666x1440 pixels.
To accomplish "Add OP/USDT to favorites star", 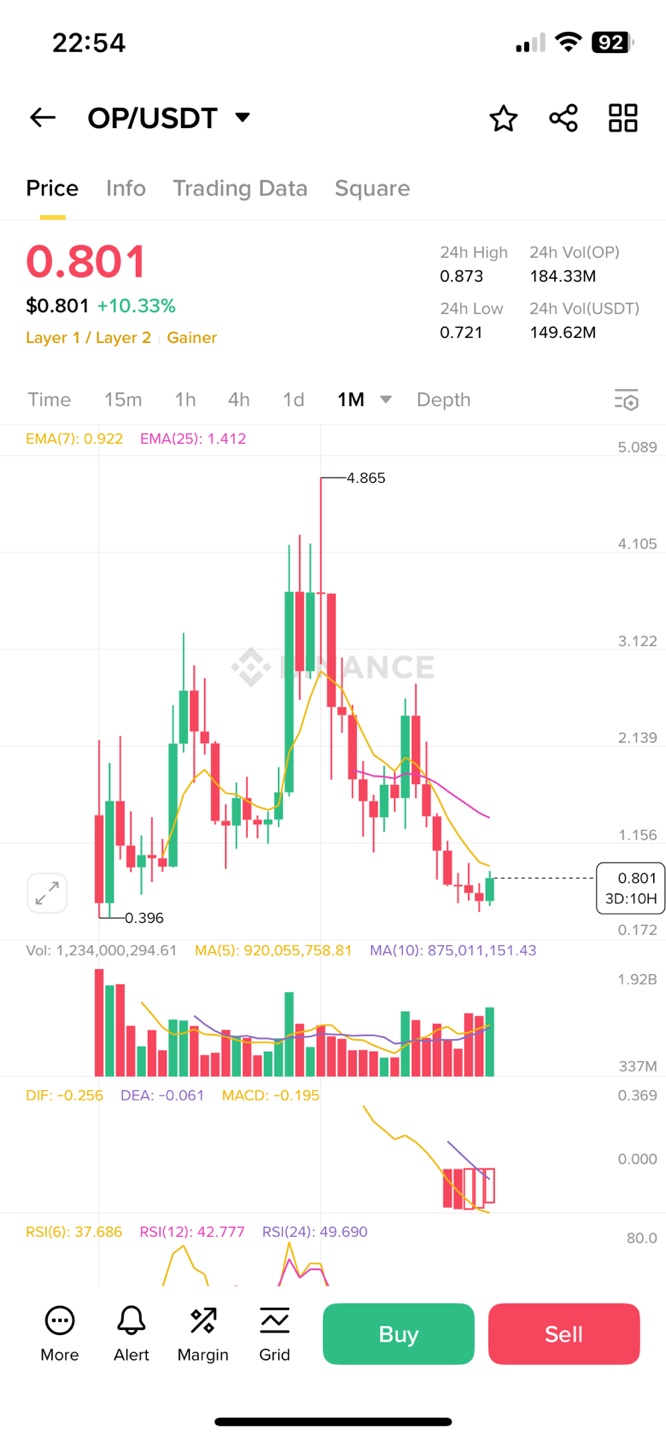I will [503, 118].
